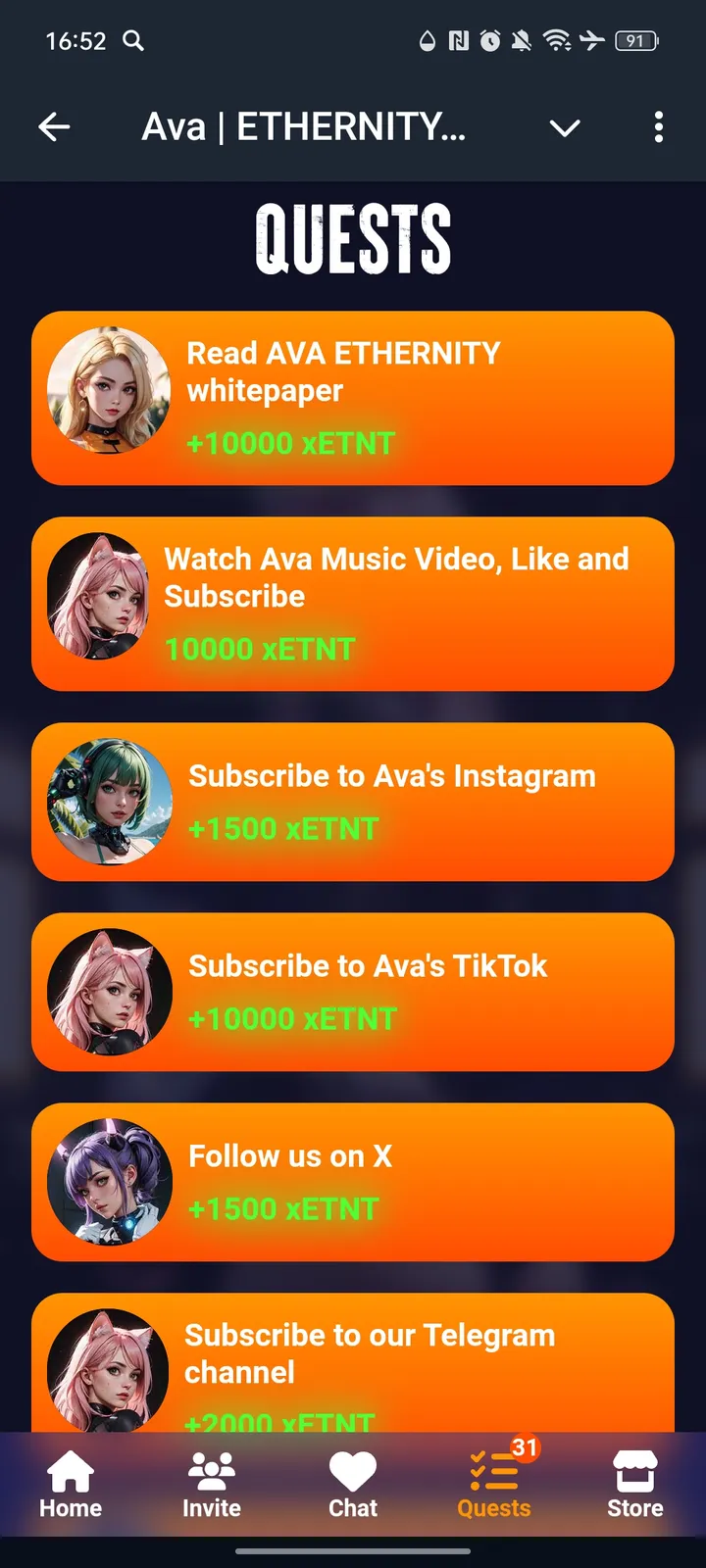Tap Ava's avatar on the TikTok quest
Image resolution: width=706 pixels, height=1568 pixels.
108,991
